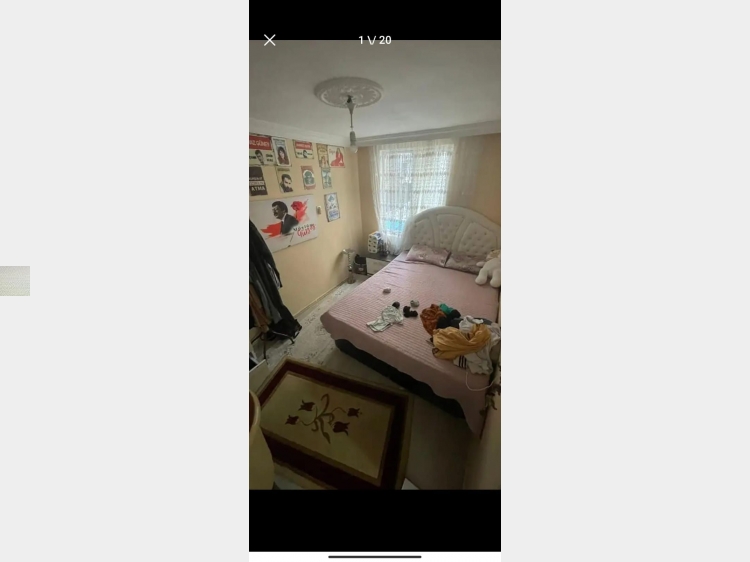Close the photo viewer
The image size is (750, 562).
pos(270,40)
